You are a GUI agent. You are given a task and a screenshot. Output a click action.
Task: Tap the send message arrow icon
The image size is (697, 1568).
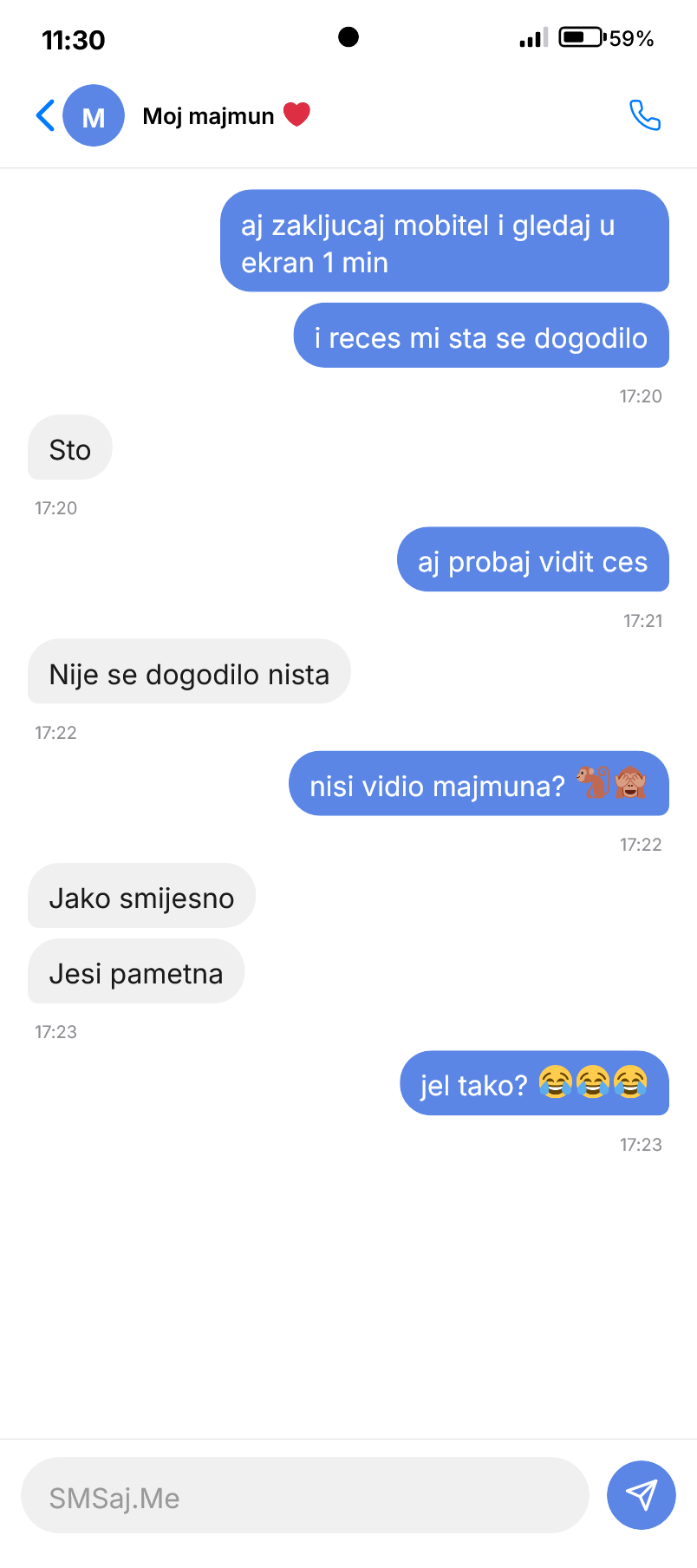pyautogui.click(x=641, y=1495)
